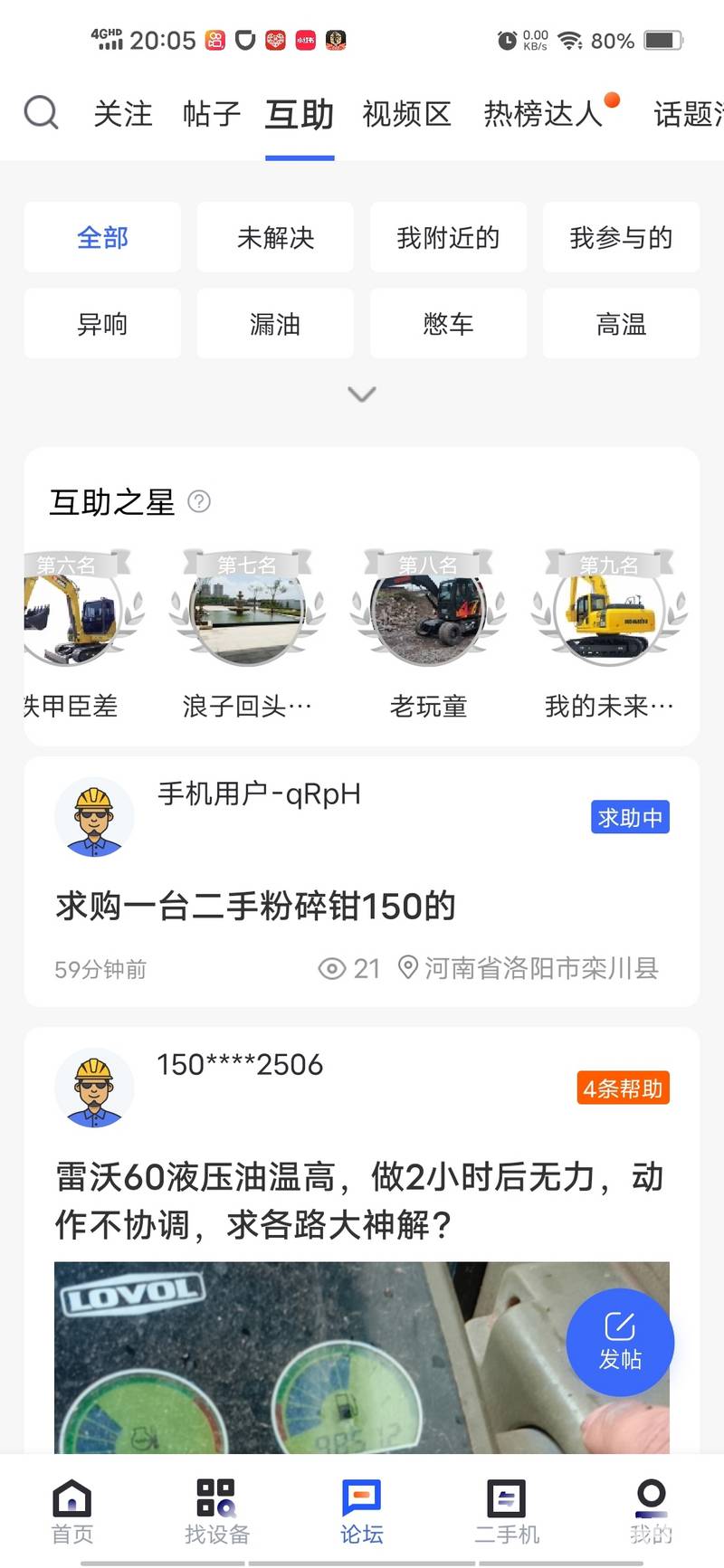
Task: Select the 未解决 filter chip
Action: point(275,238)
